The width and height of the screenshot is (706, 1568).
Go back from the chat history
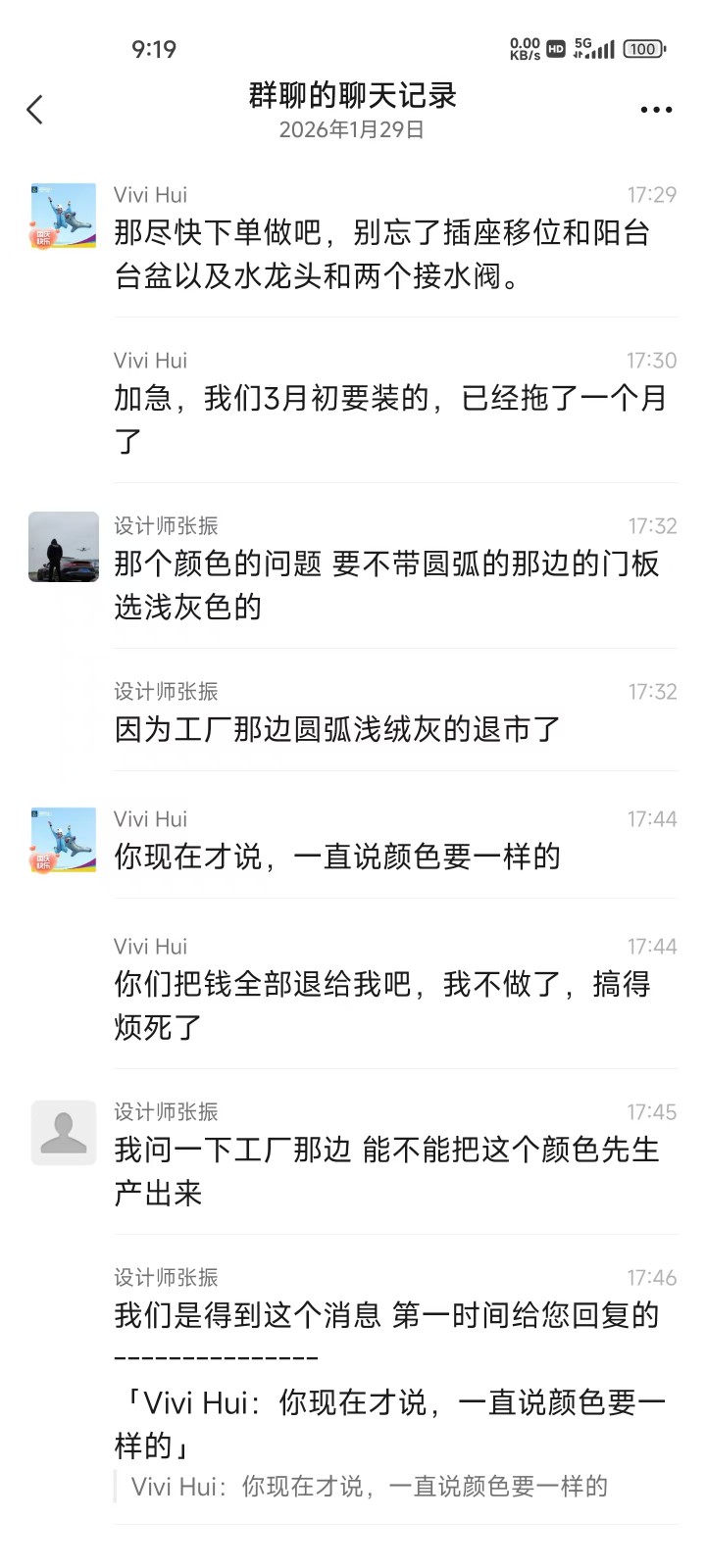(35, 110)
